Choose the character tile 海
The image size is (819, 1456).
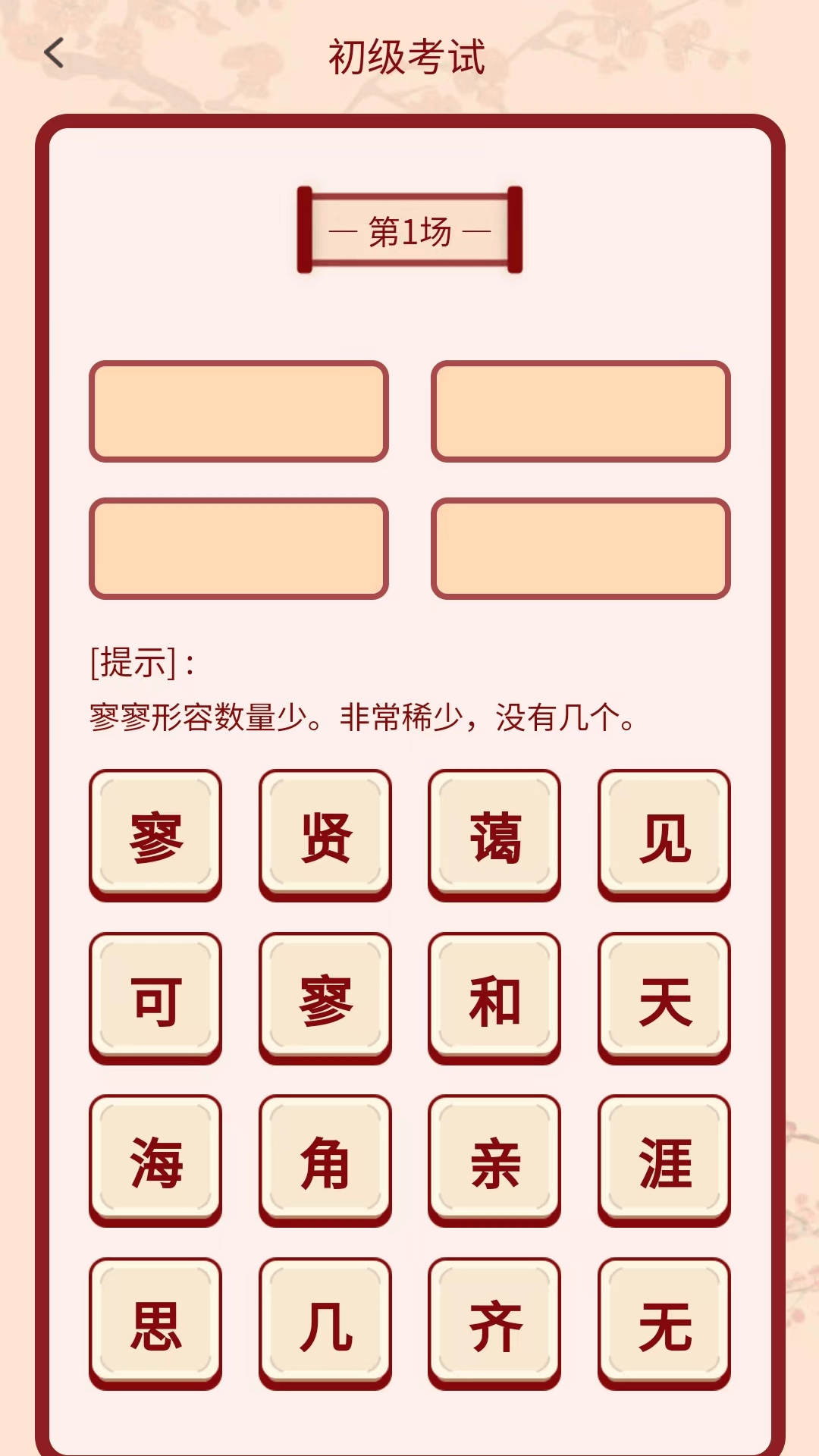(x=155, y=1159)
